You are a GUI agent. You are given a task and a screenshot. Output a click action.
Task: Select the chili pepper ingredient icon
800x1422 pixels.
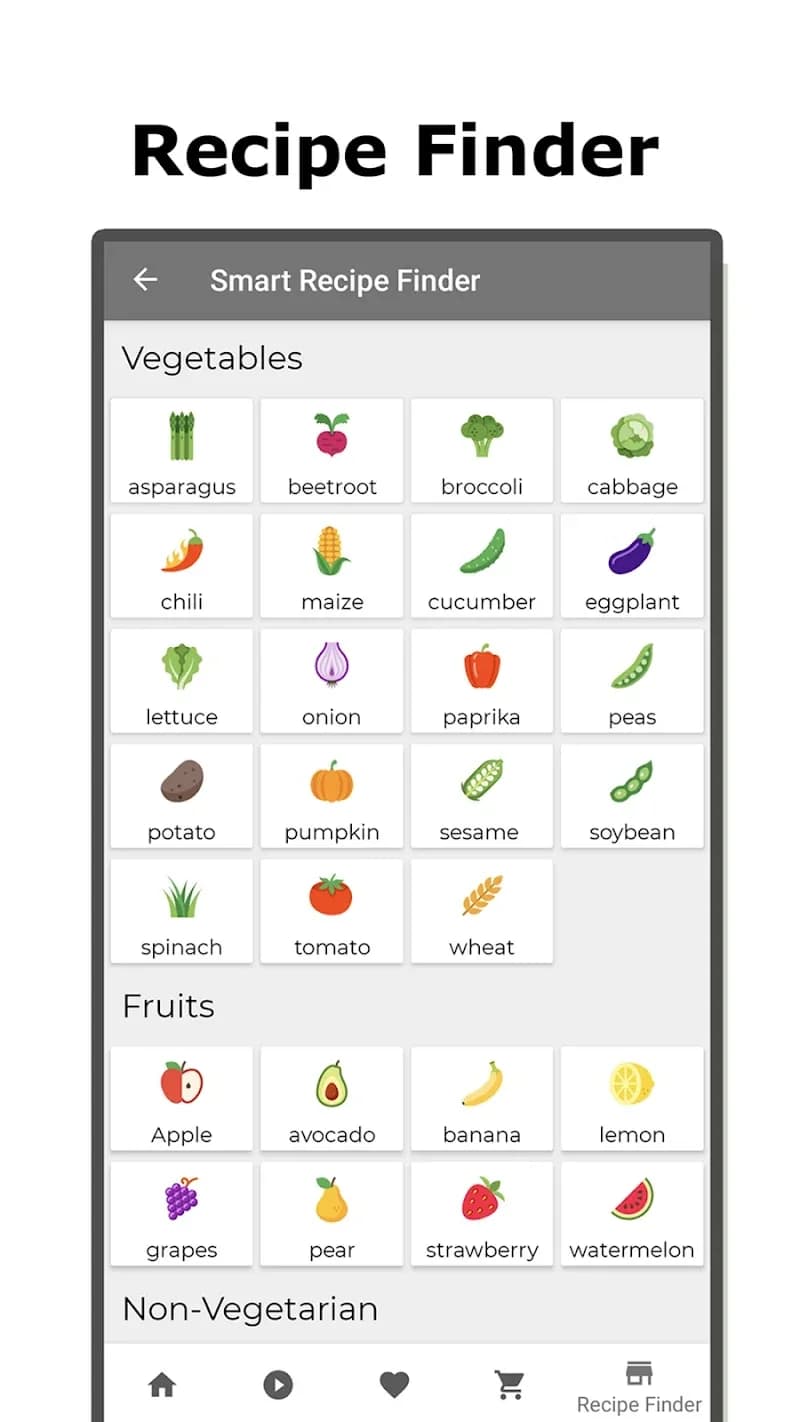coord(181,565)
